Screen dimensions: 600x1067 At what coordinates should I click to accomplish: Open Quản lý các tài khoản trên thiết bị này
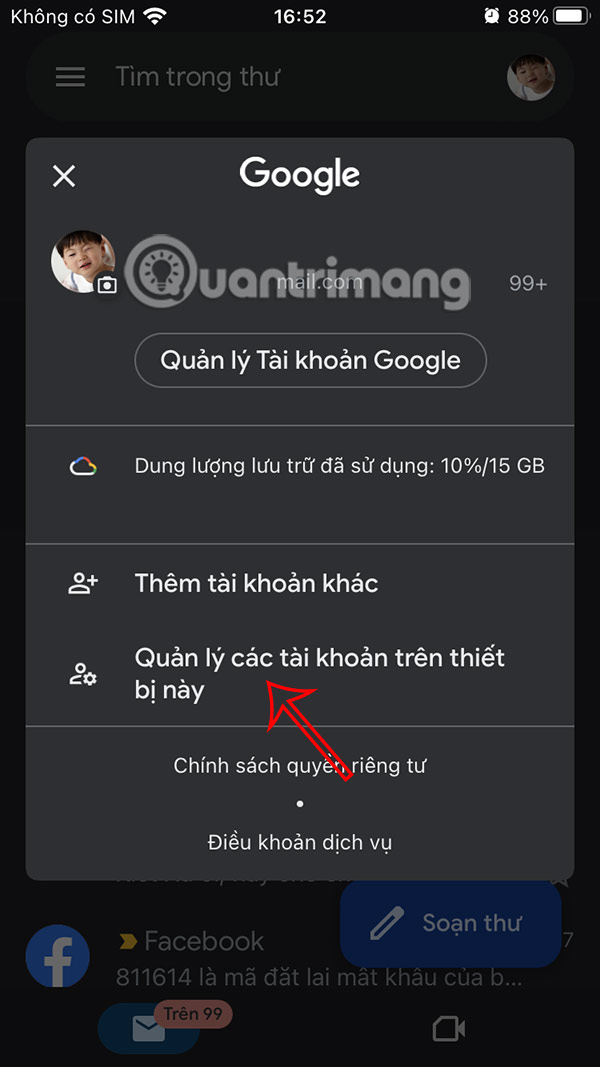[x=300, y=673]
